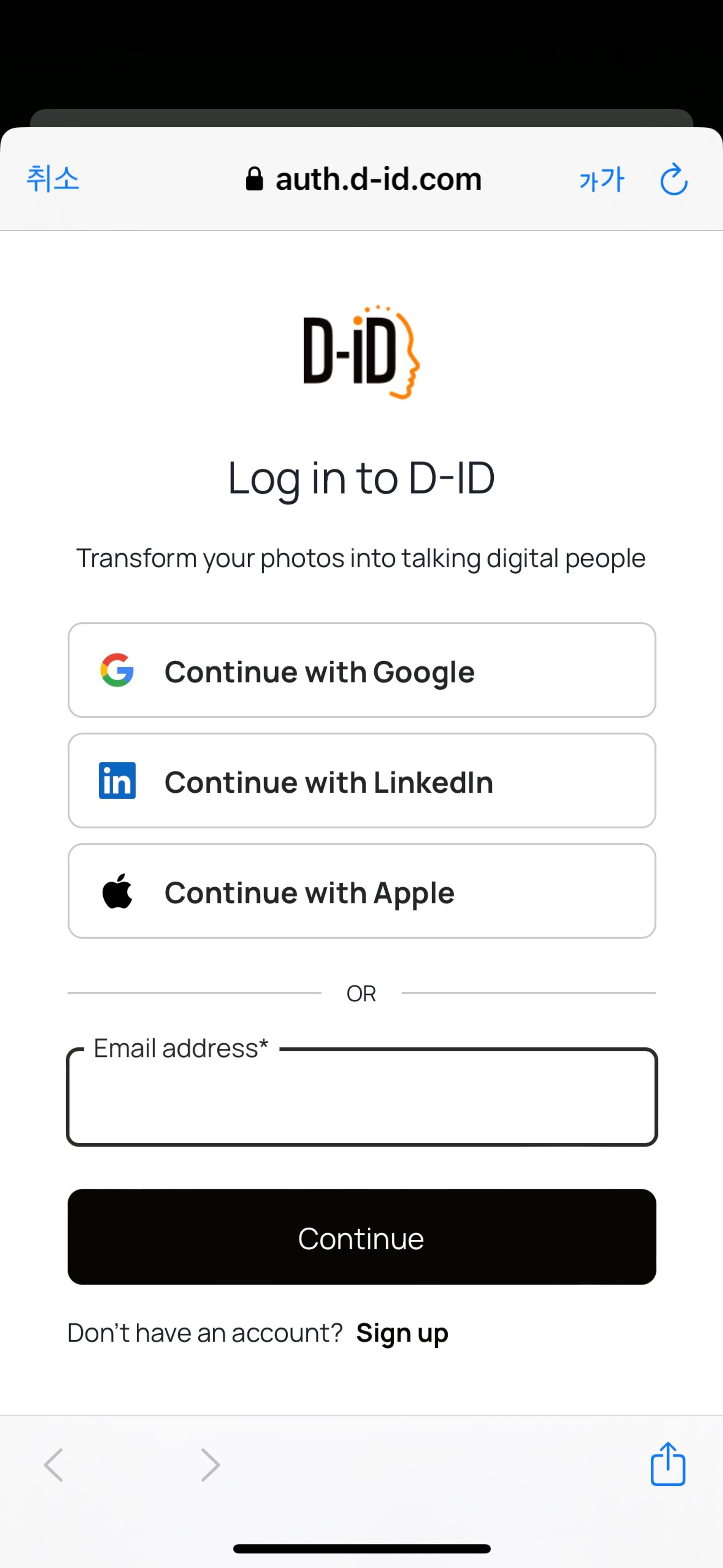The height and width of the screenshot is (1568, 723).
Task: Tap the black Continue button
Action: [361, 1237]
